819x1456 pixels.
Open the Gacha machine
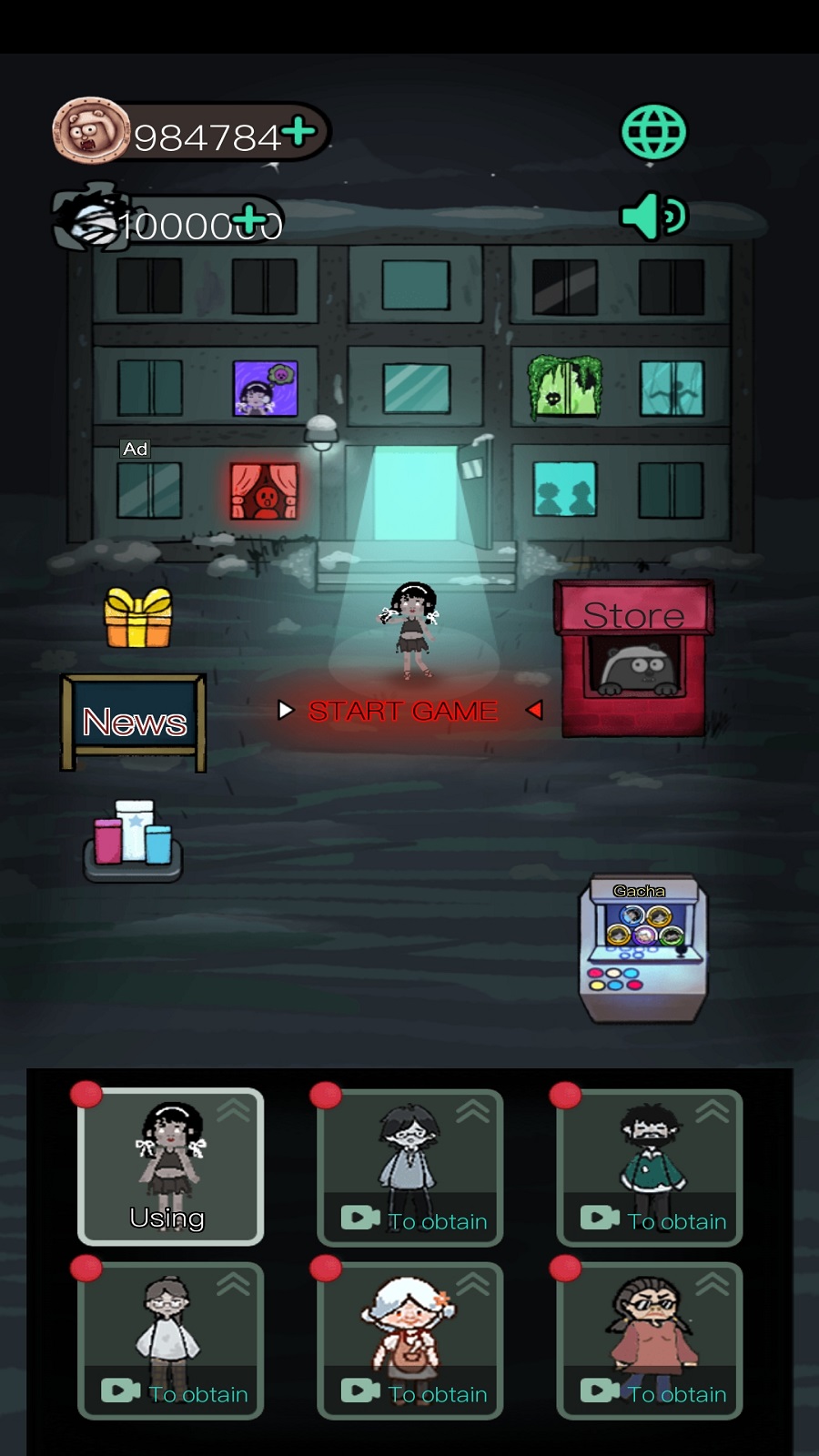[x=642, y=947]
